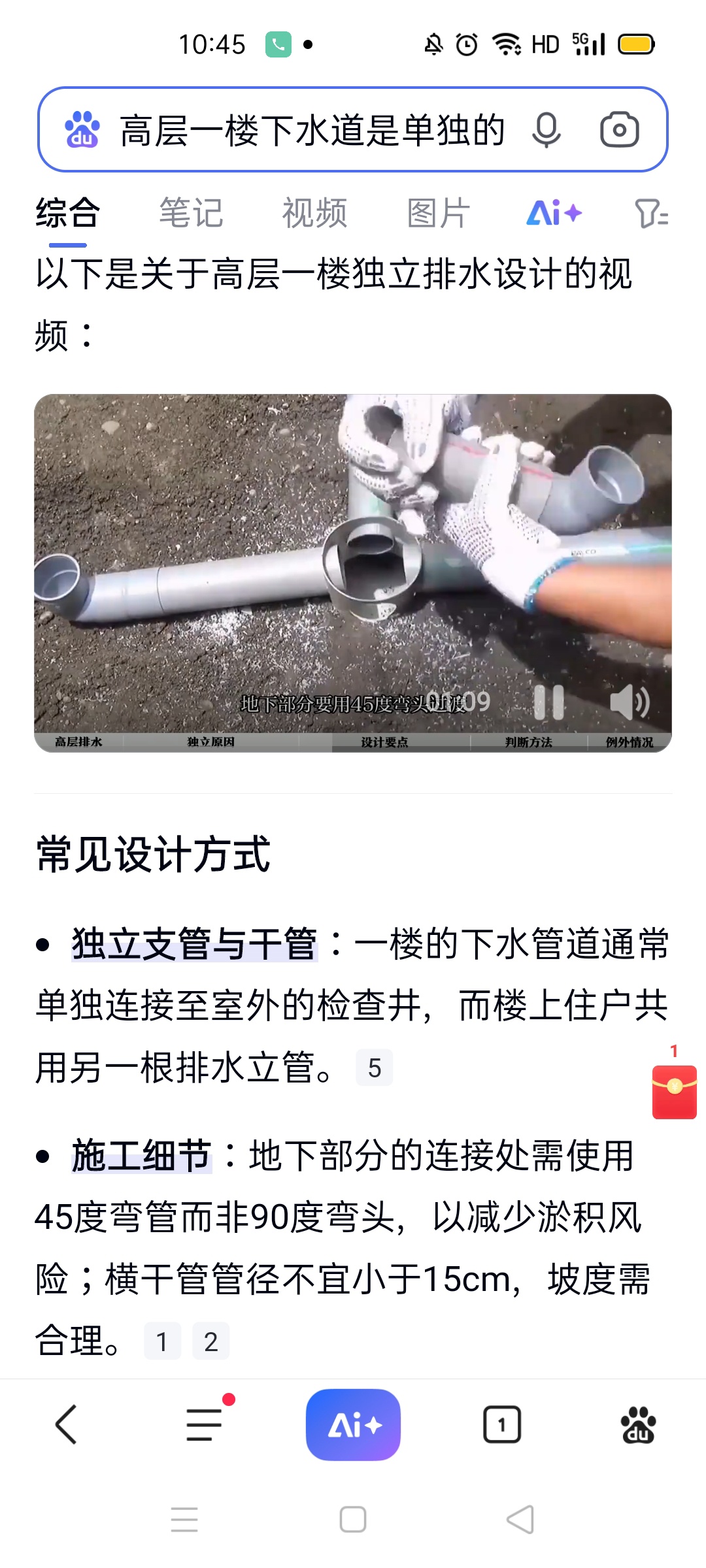This screenshot has width=706, height=1568.
Task: Open the search filter icon
Action: (x=650, y=213)
